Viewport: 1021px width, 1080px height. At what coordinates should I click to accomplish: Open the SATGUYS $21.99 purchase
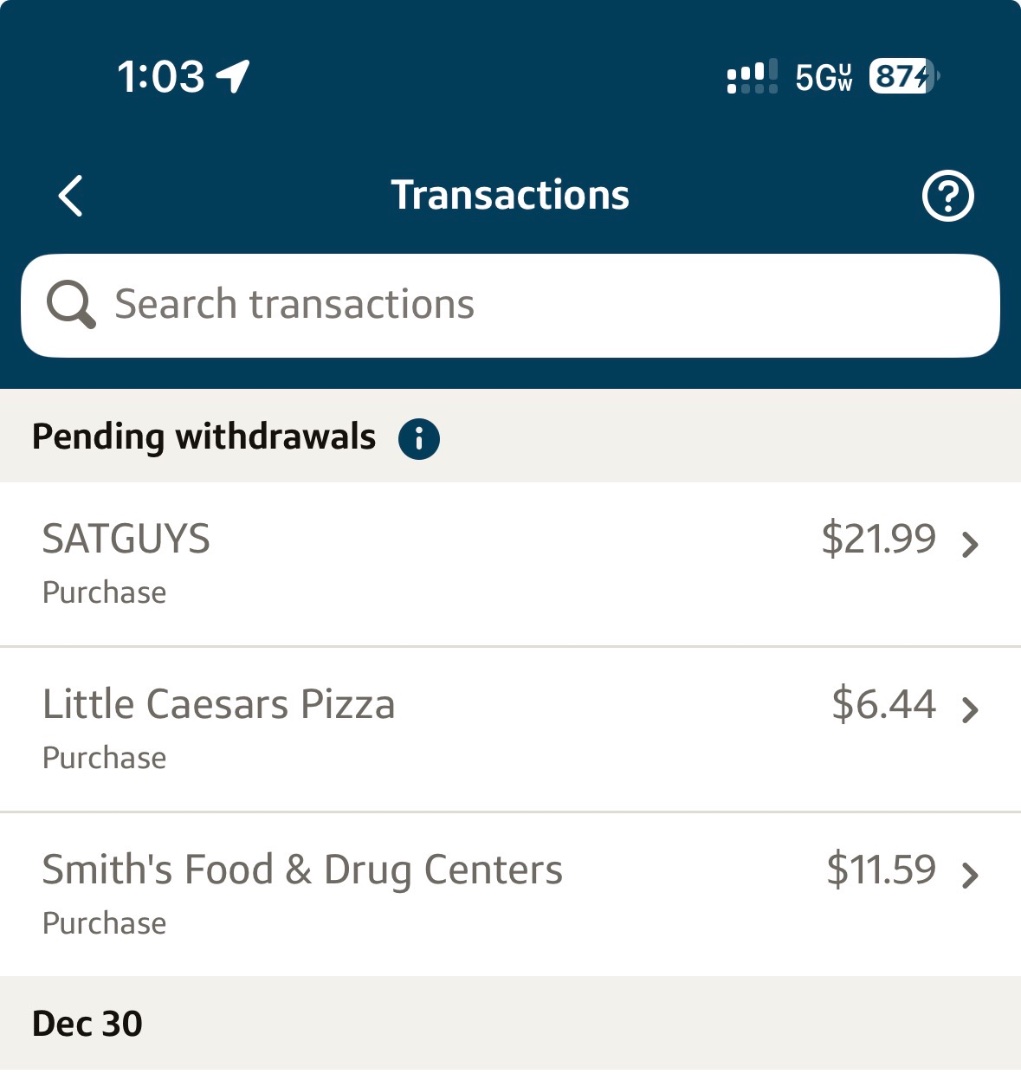[510, 564]
